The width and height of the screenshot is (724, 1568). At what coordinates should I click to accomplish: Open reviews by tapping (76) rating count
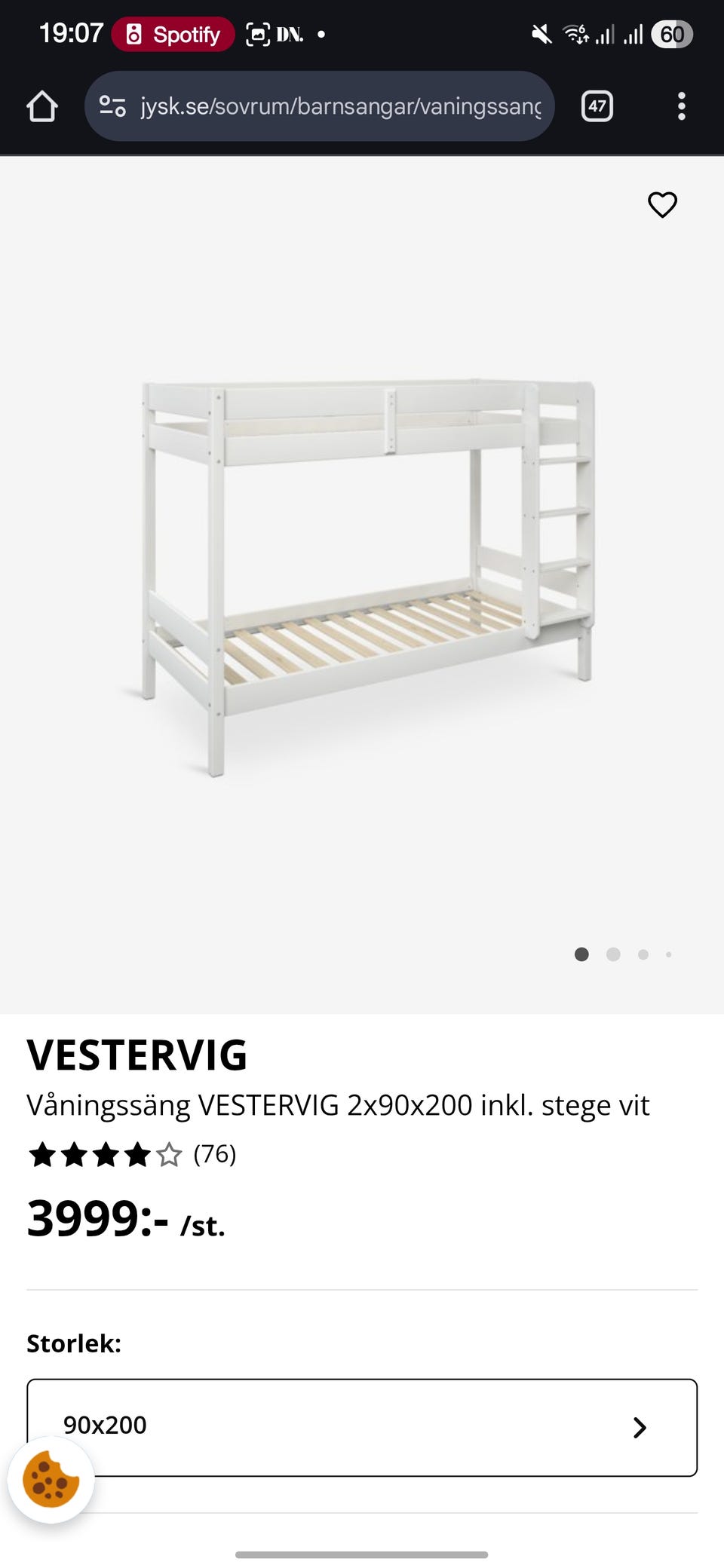tap(215, 1154)
